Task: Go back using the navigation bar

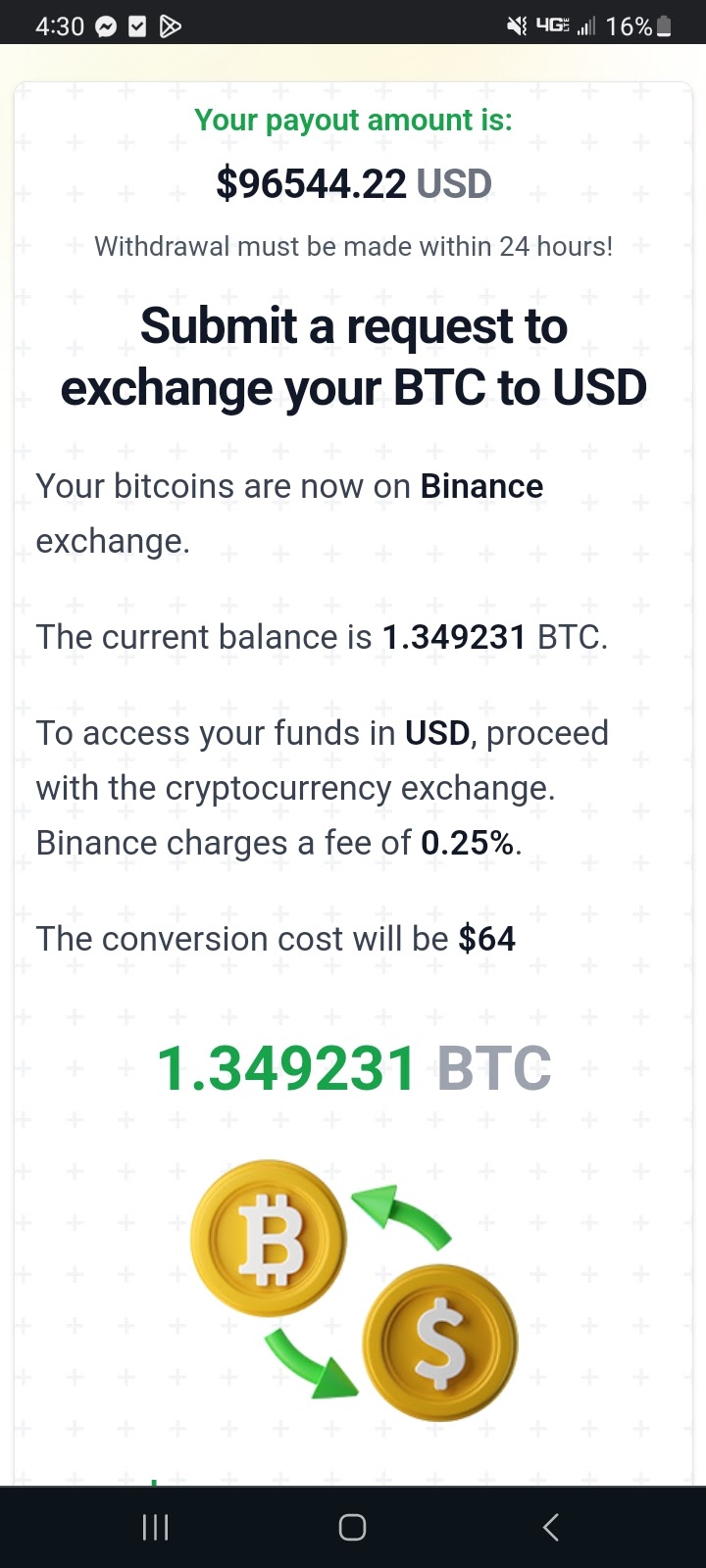Action: click(x=550, y=1527)
